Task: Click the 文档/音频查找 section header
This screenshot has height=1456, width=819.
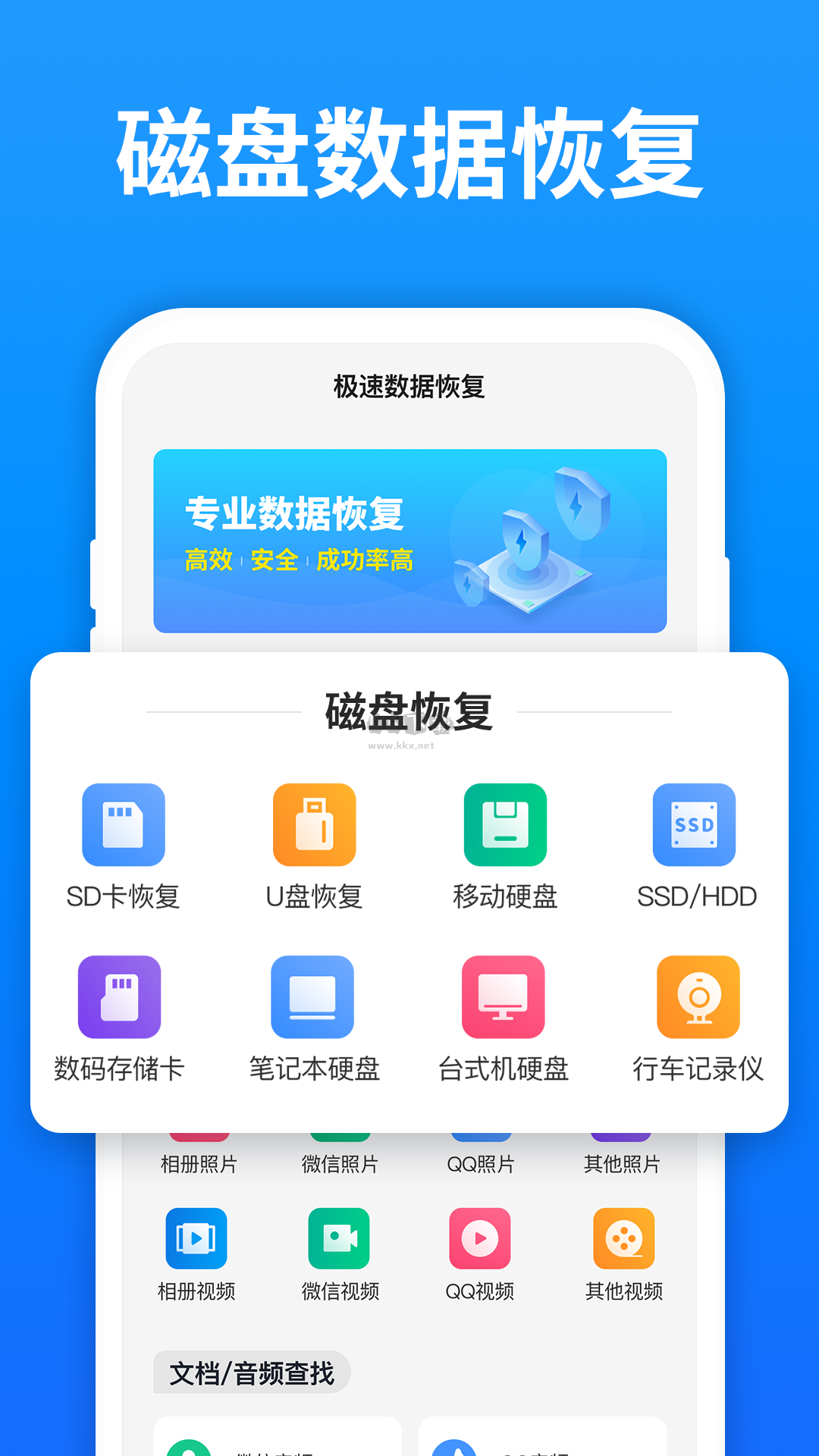Action: [x=253, y=1371]
